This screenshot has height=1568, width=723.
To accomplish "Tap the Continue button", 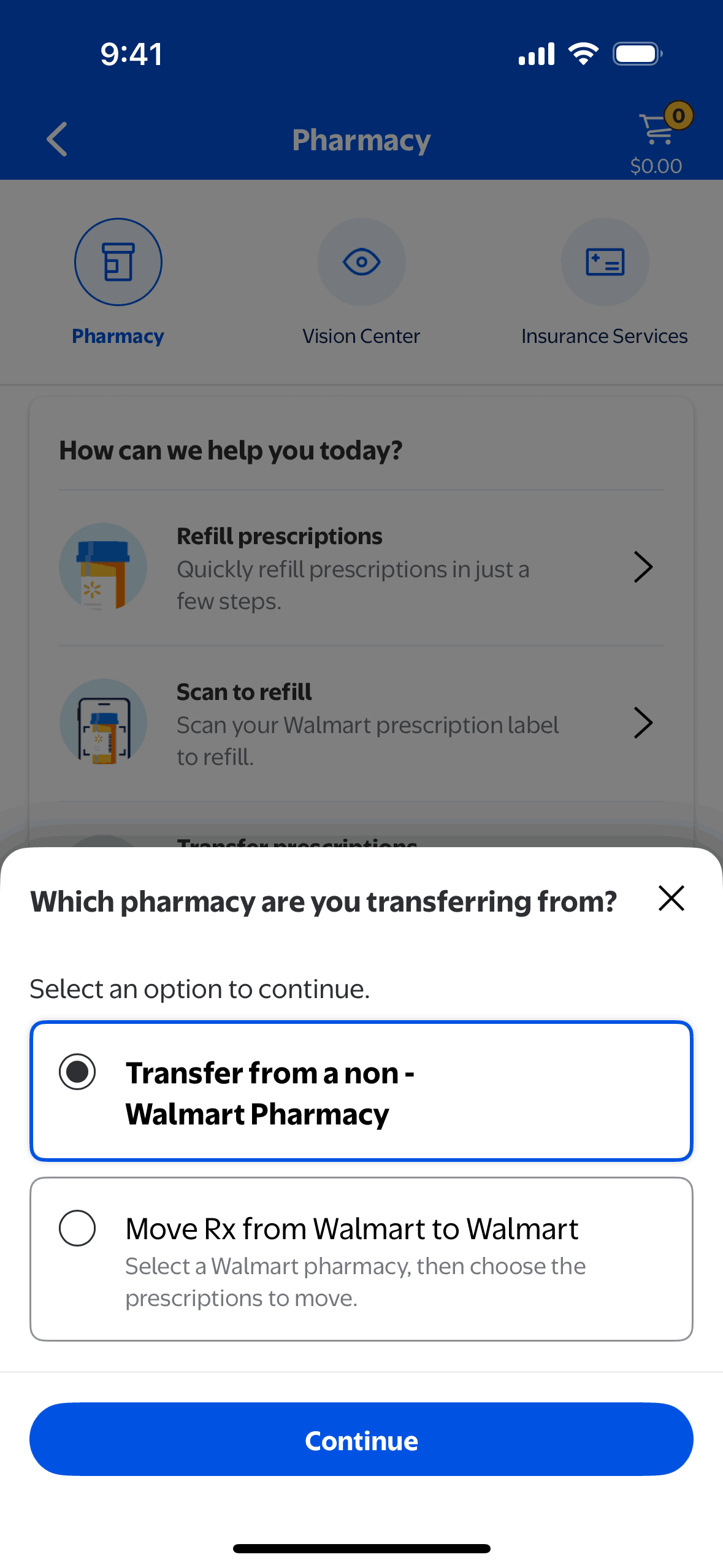I will [x=361, y=1439].
